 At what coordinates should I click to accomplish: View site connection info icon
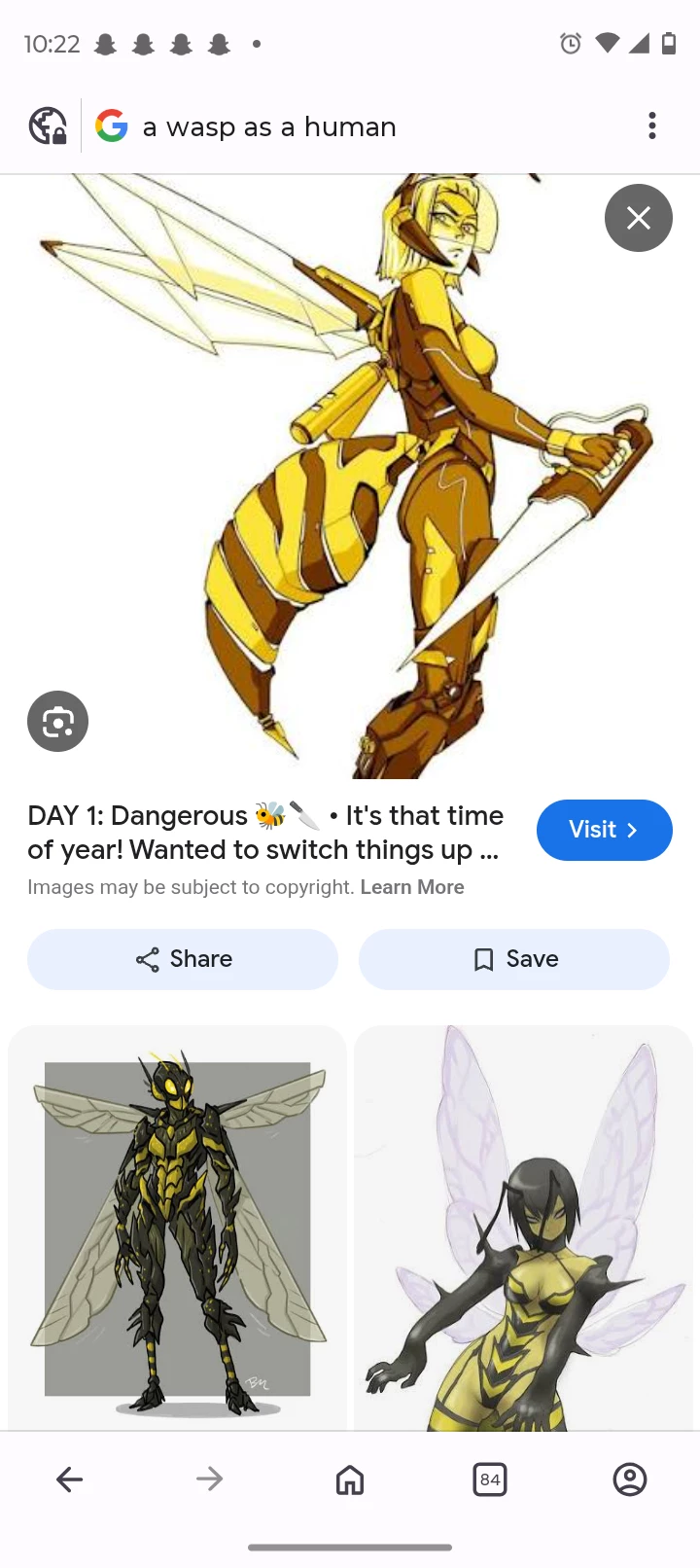pos(48,125)
